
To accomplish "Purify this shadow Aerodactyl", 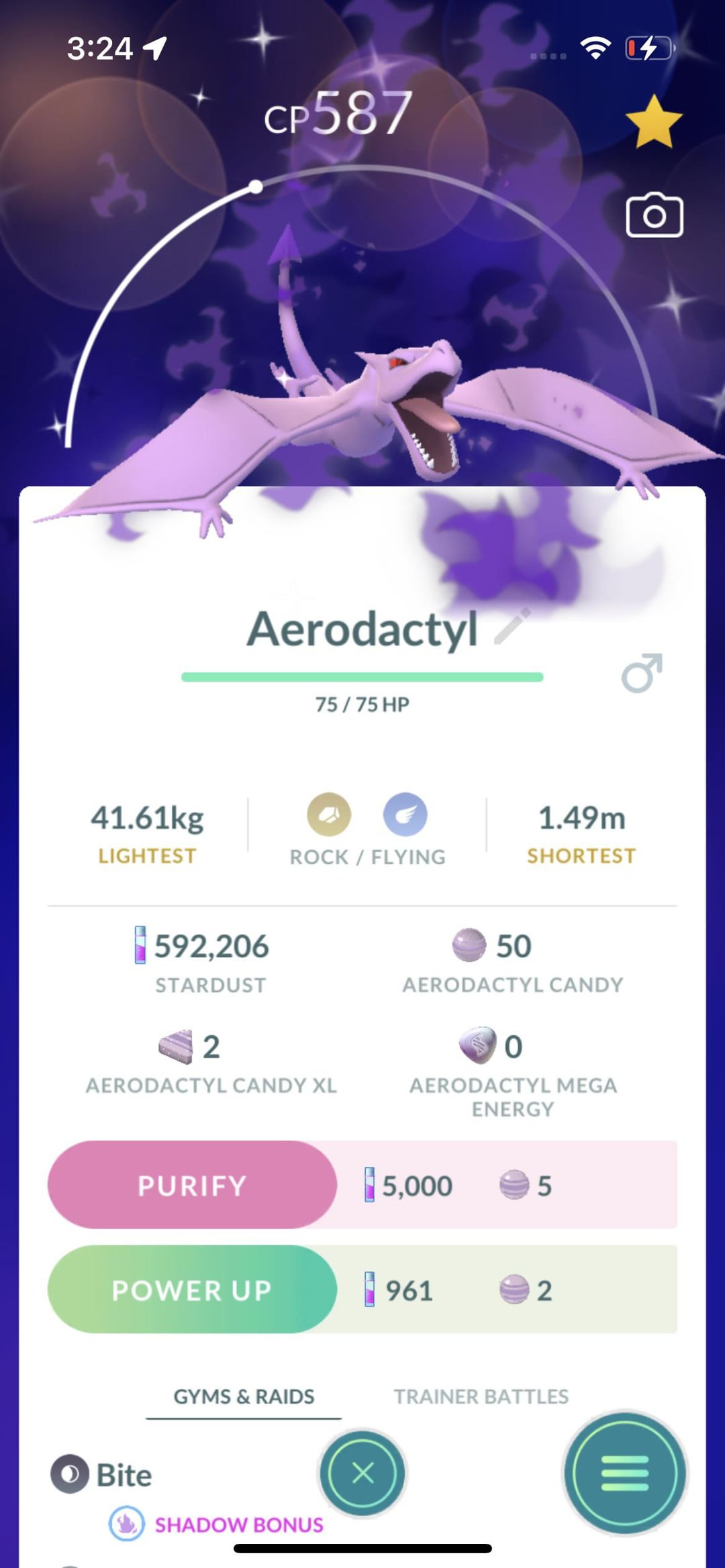I will pyautogui.click(x=192, y=1186).
